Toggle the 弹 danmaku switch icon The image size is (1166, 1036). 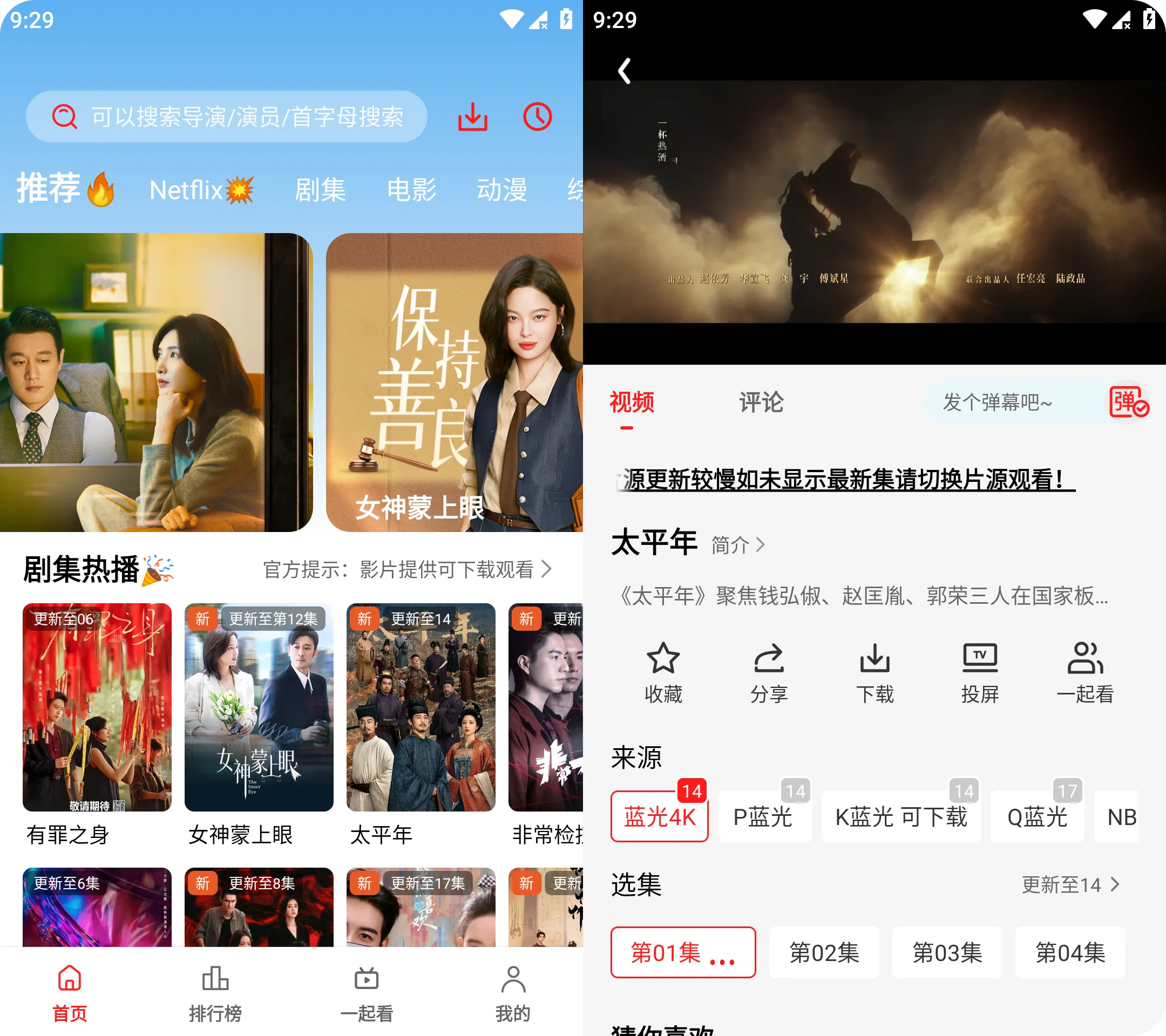pyautogui.click(x=1128, y=403)
